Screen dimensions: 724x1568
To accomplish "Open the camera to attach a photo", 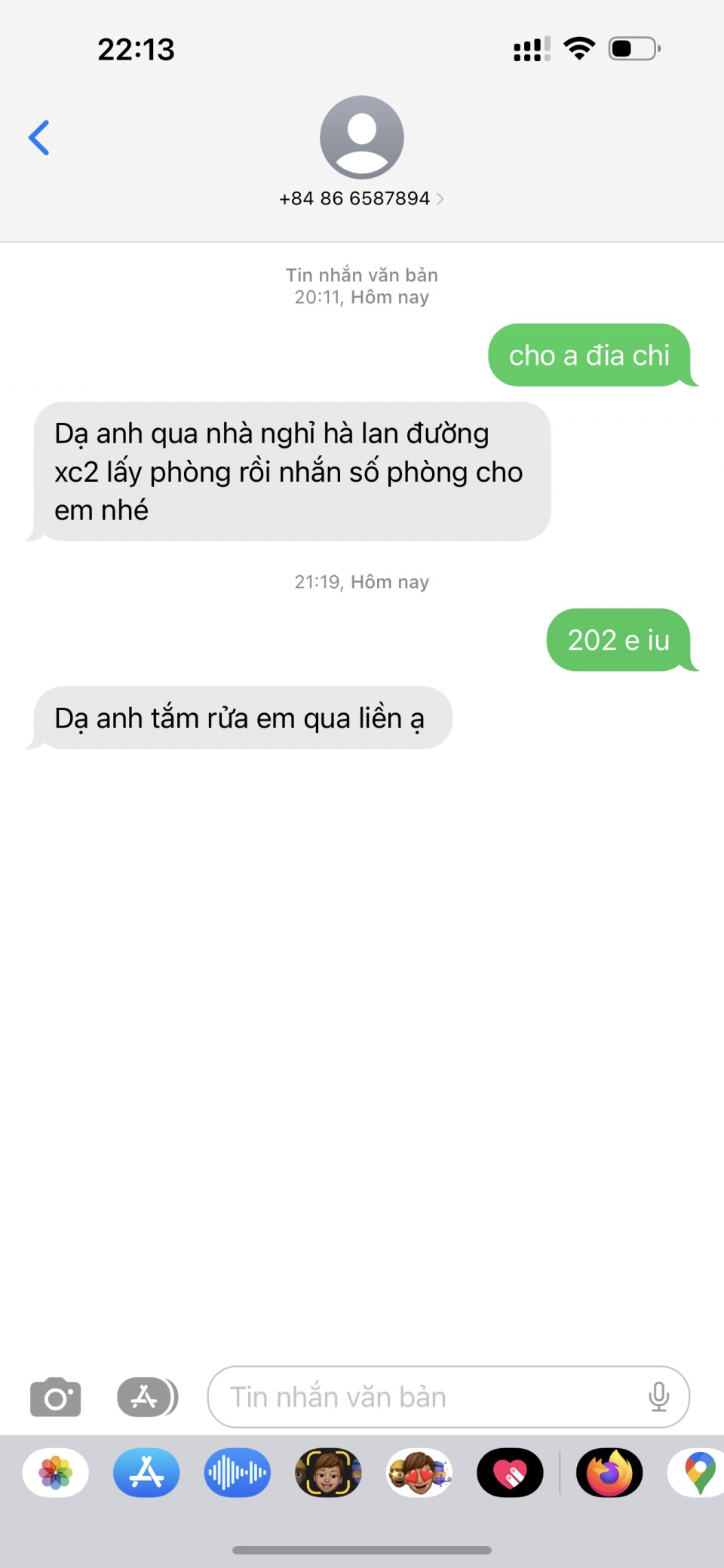I will click(x=55, y=1397).
